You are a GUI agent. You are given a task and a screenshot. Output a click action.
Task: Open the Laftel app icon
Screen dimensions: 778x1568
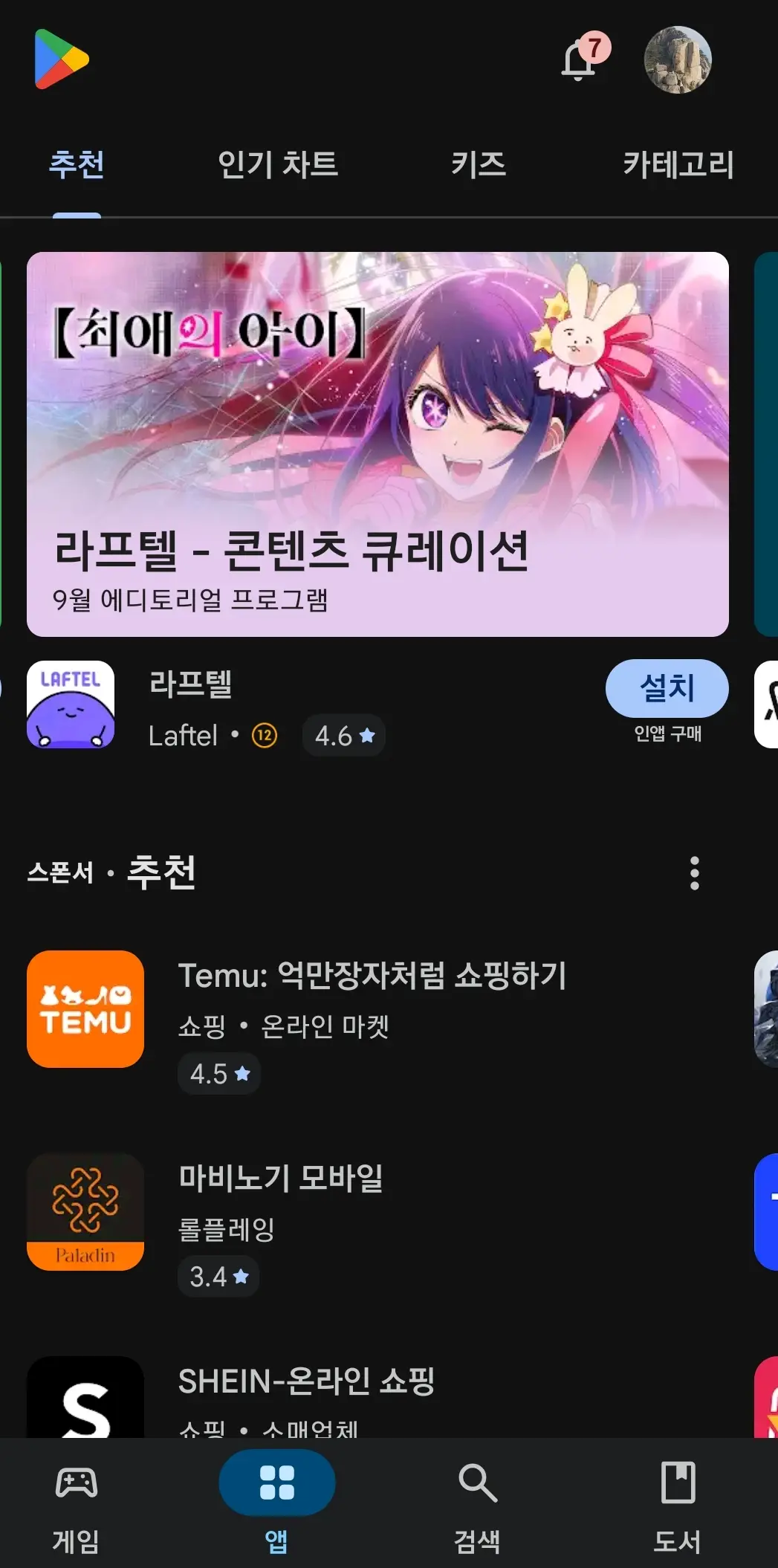[x=71, y=704]
